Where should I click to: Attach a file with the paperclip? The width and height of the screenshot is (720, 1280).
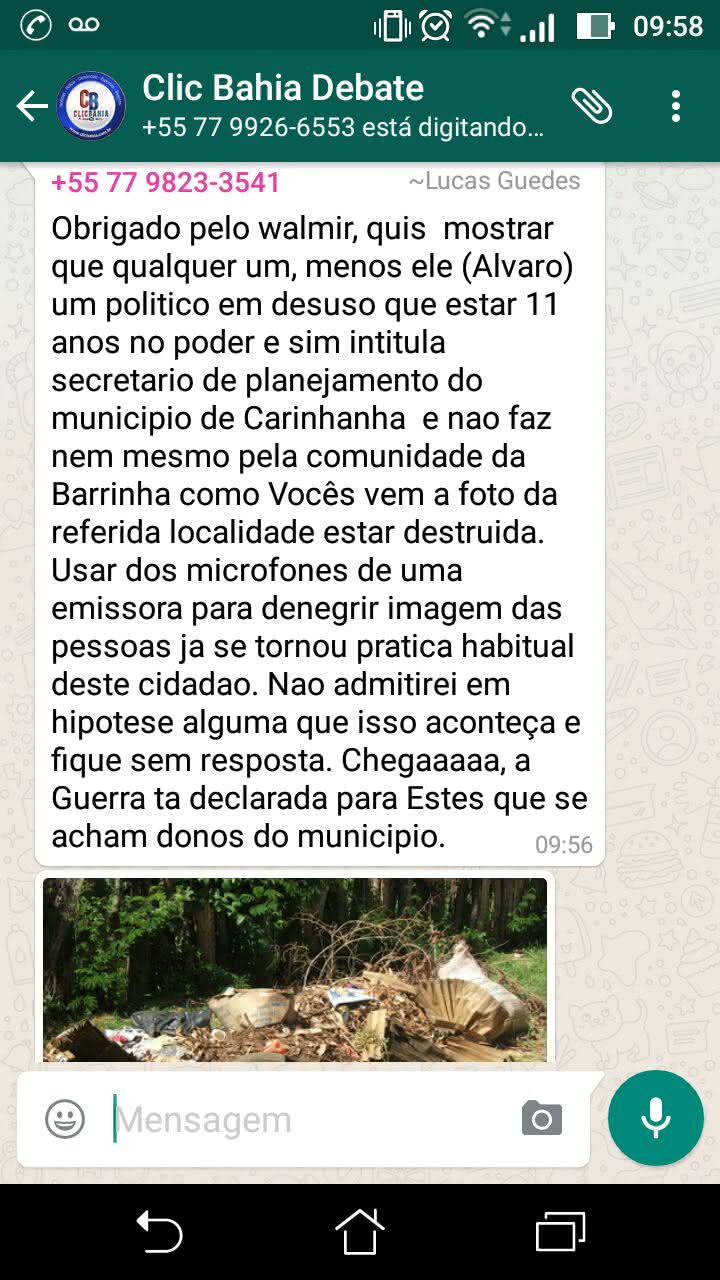(592, 106)
